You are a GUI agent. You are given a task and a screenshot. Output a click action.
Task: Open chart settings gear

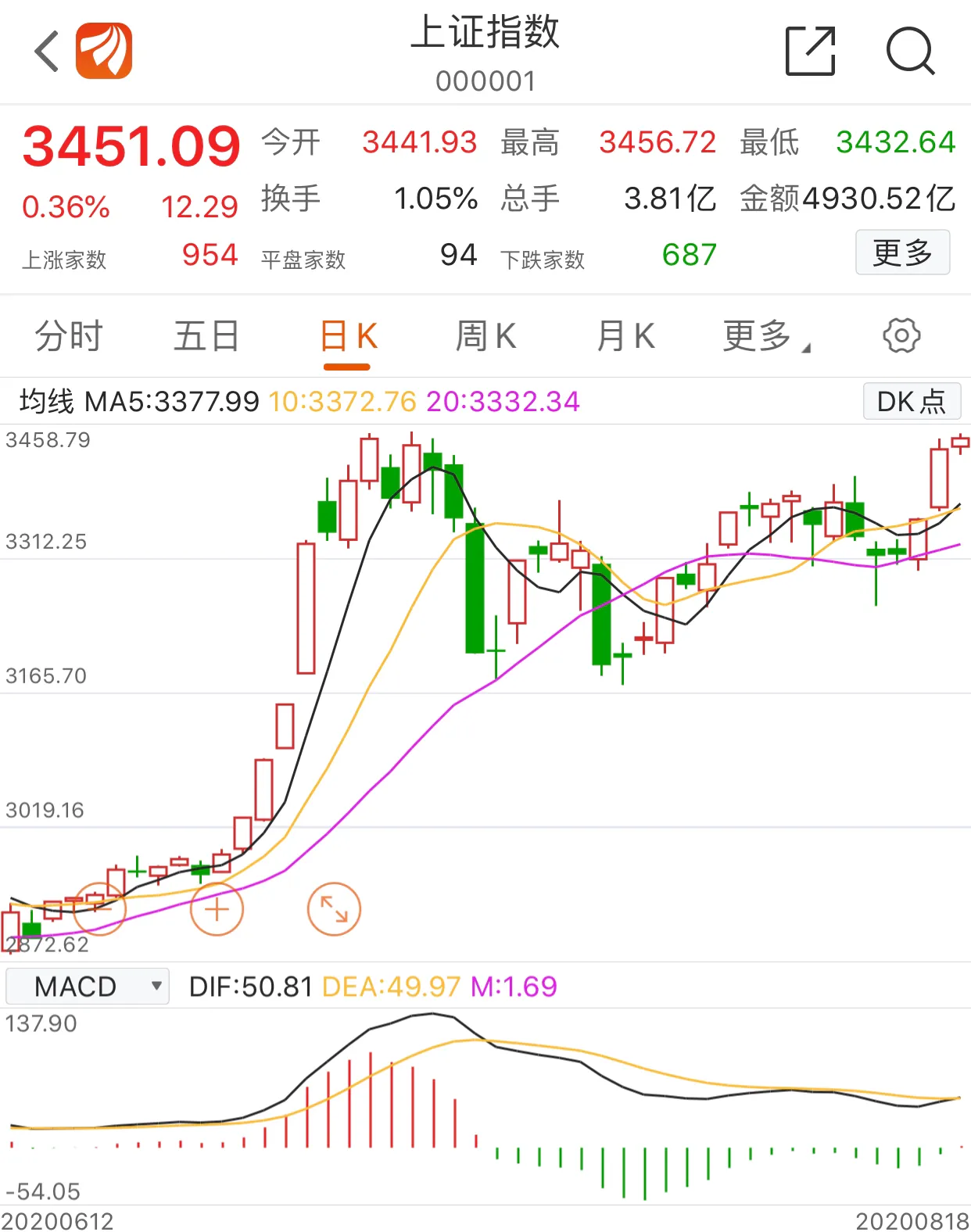[901, 336]
